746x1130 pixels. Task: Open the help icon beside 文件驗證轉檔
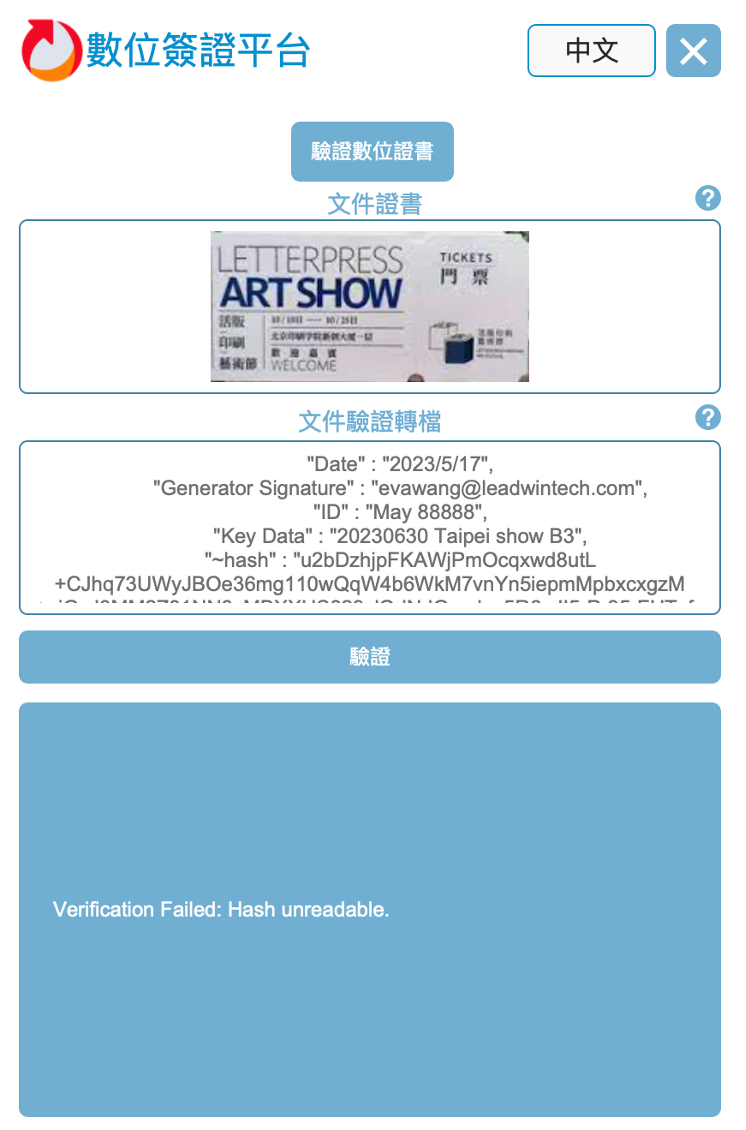click(707, 417)
